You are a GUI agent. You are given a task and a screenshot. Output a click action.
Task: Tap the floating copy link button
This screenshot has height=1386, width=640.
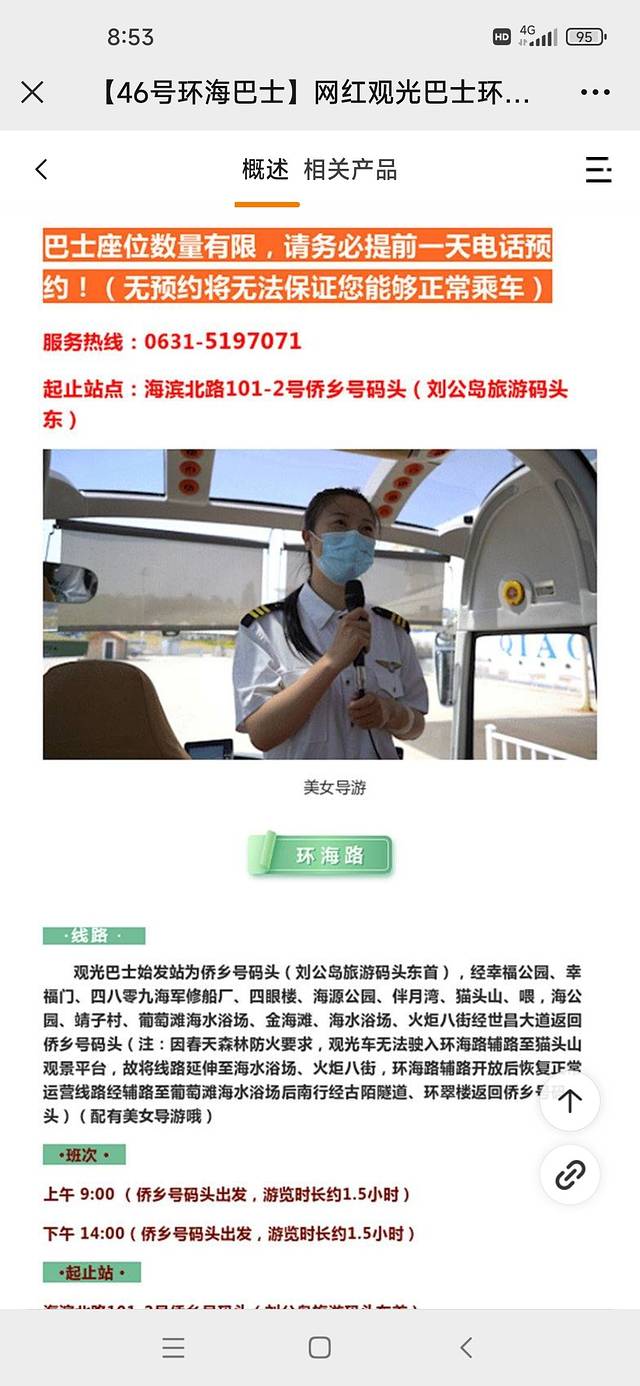tap(570, 1175)
